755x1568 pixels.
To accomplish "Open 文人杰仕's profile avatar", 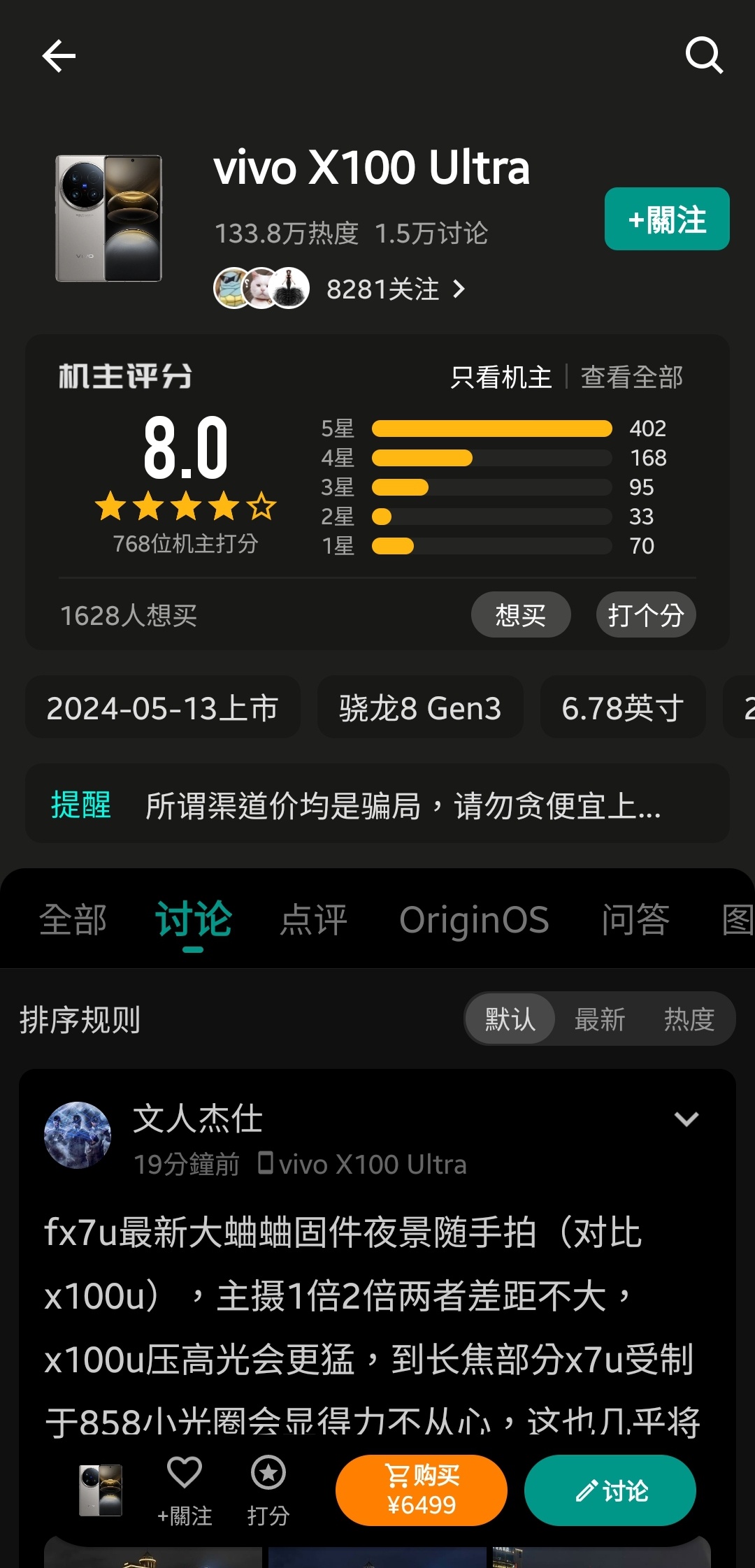I will tap(78, 1135).
